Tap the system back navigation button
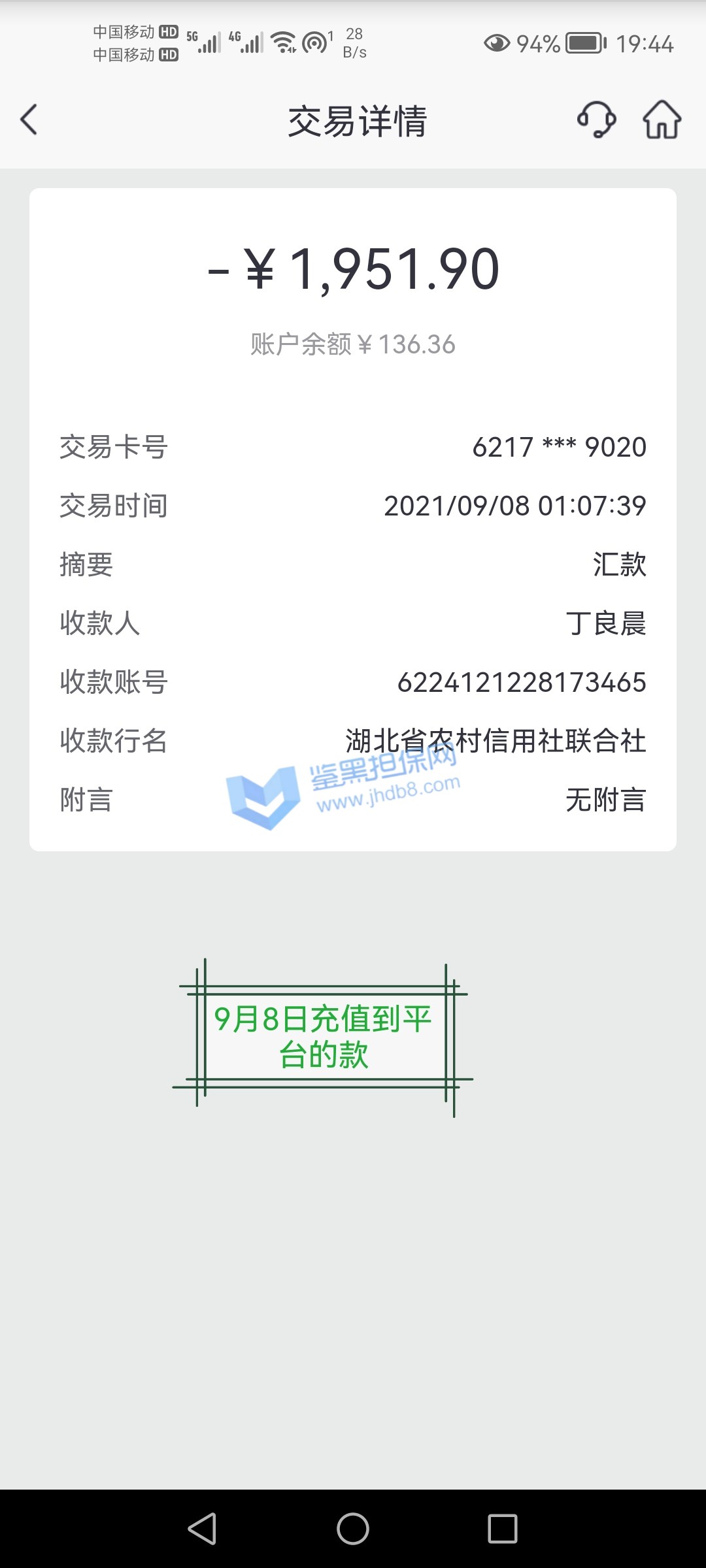This screenshot has width=706, height=1568. [202, 1528]
